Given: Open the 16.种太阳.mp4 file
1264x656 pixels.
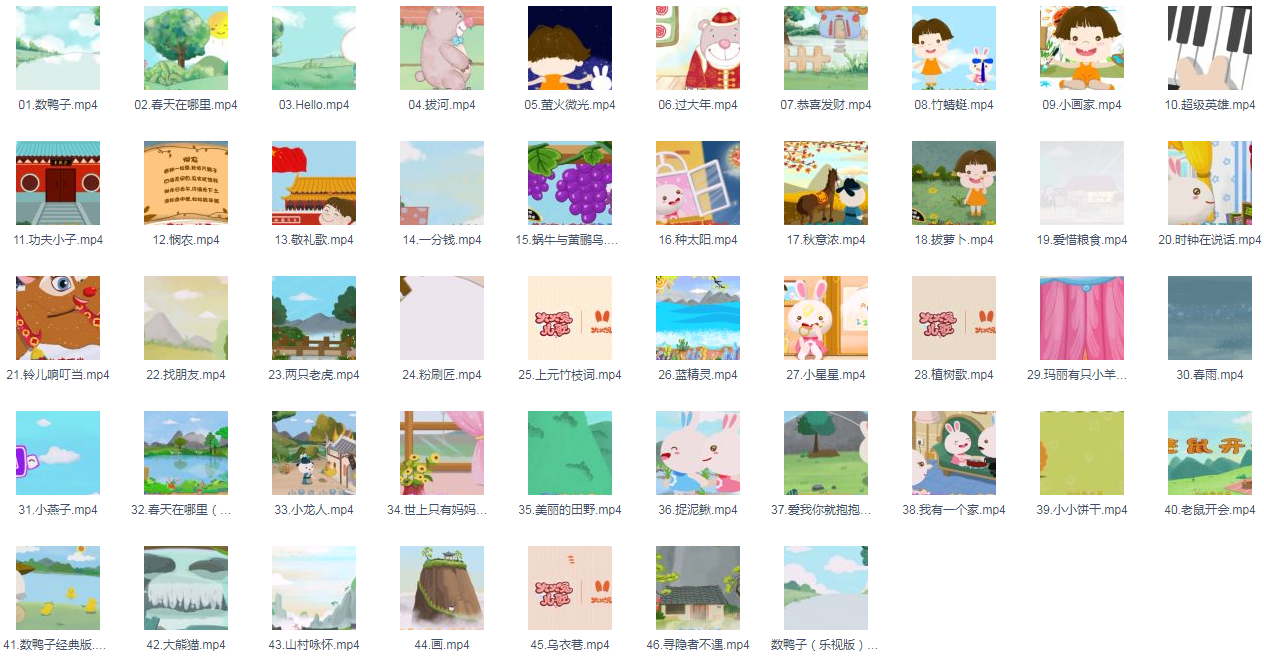Looking at the screenshot, I should click(x=698, y=183).
